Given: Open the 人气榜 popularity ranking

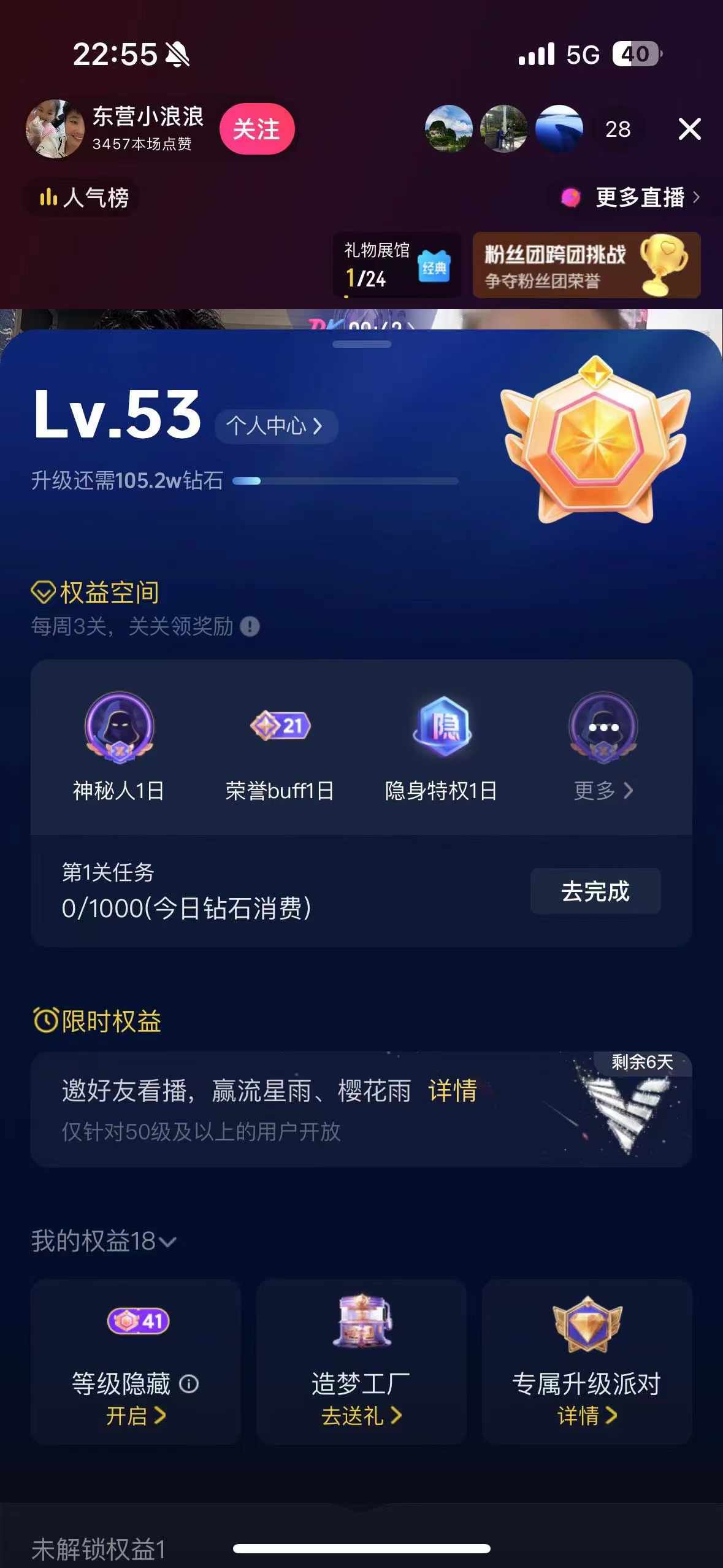Looking at the screenshot, I should (84, 198).
